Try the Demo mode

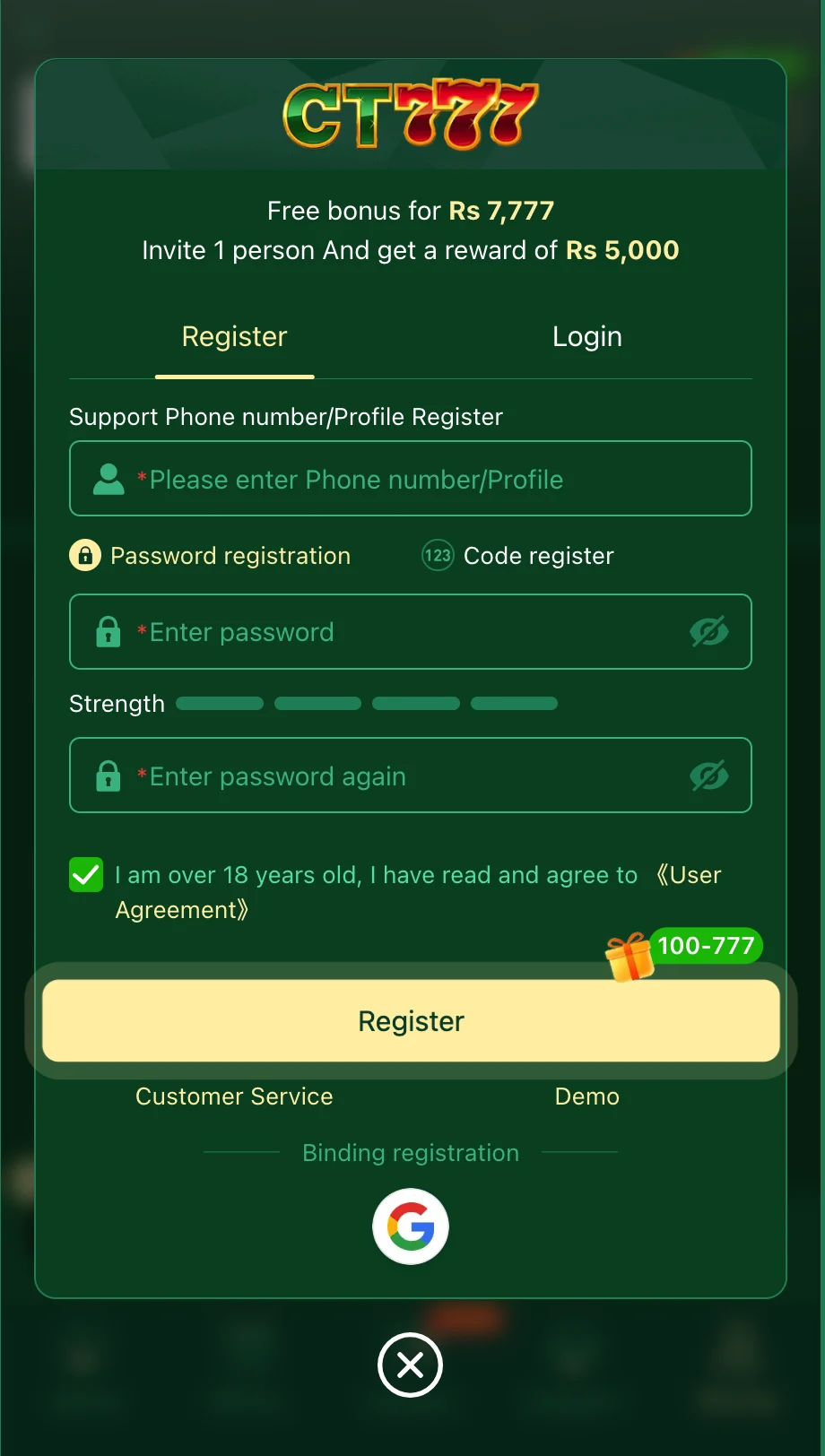click(586, 1096)
